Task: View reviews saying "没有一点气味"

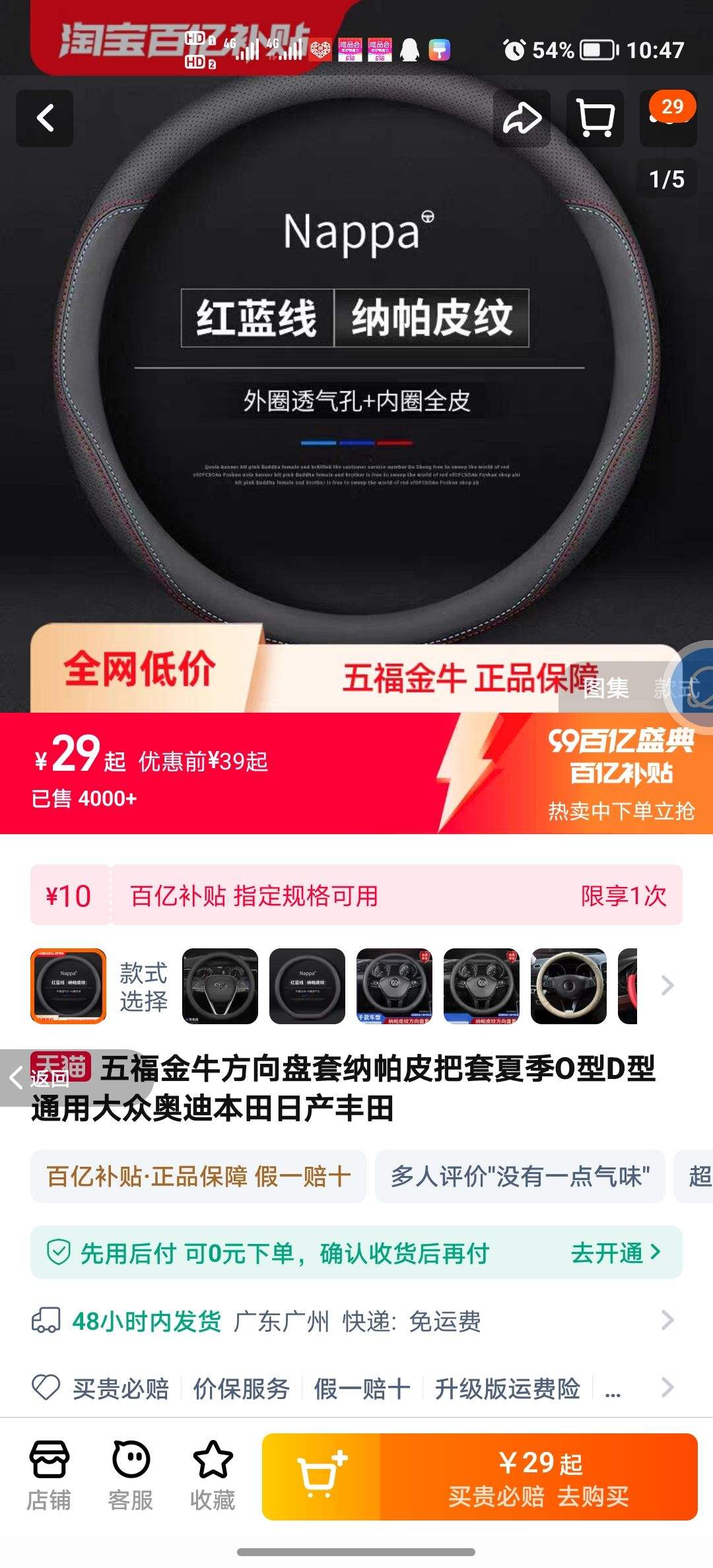Action: click(x=520, y=1177)
